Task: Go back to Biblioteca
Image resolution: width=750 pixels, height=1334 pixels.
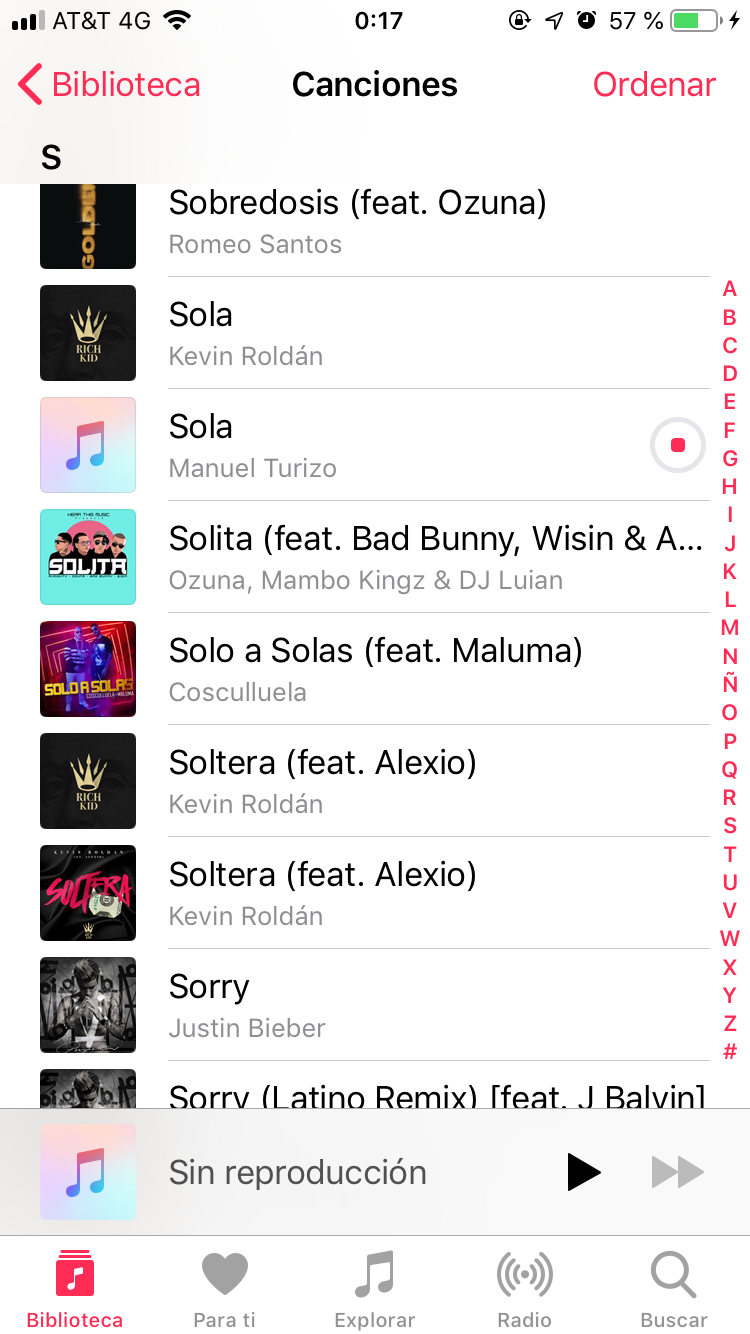Action: pyautogui.click(x=110, y=85)
